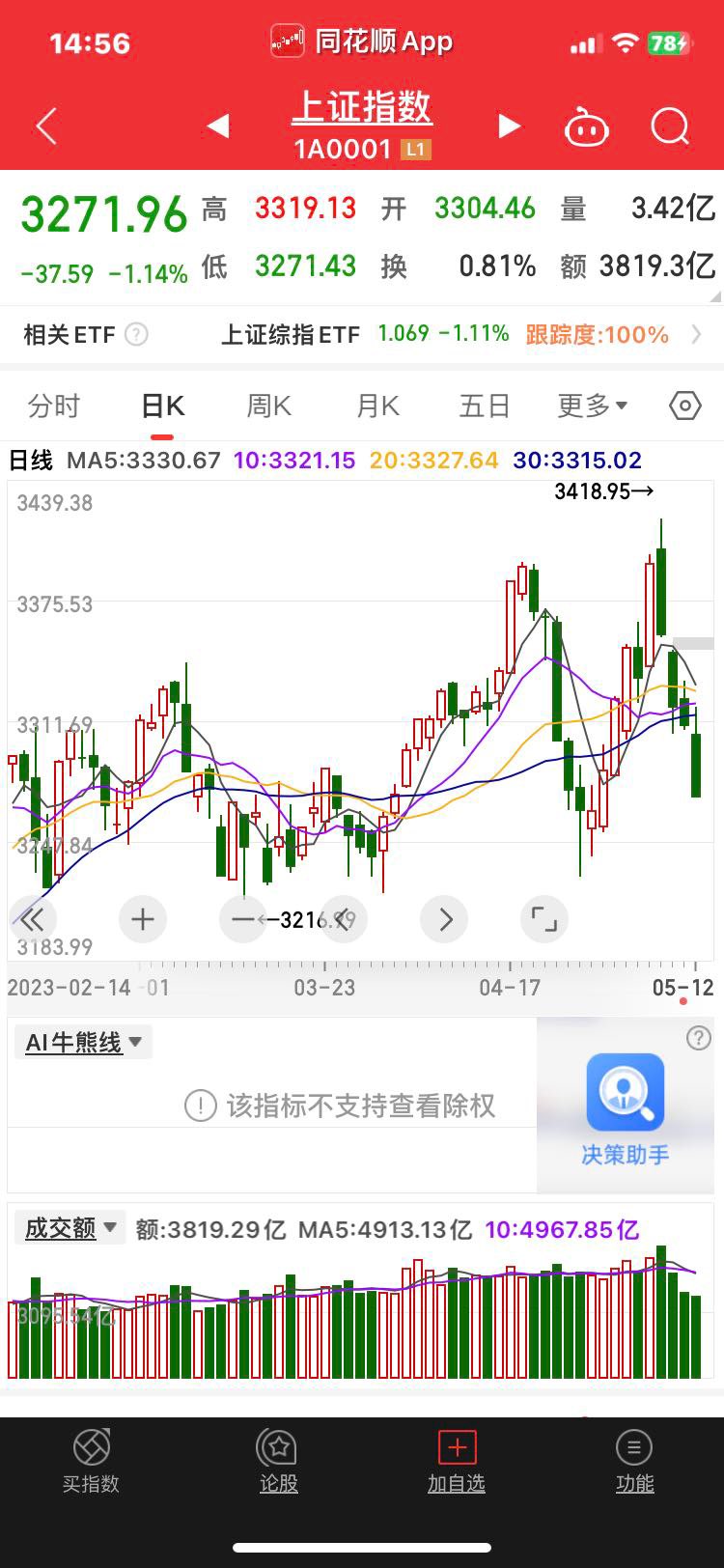Zoom in the chart with plus button

pyautogui.click(x=143, y=919)
